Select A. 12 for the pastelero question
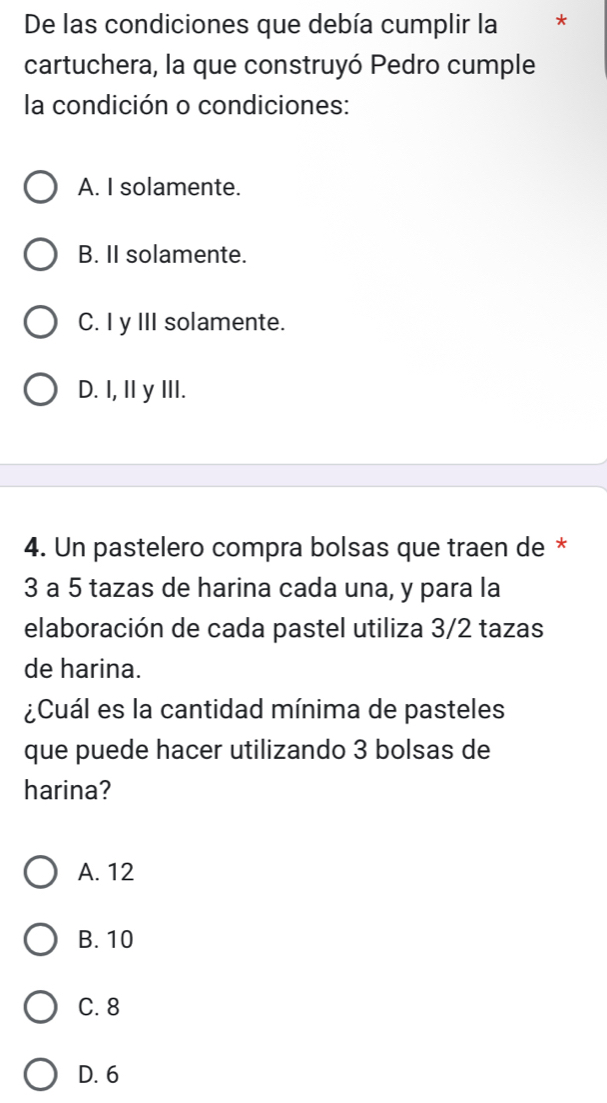Screen dimensions: 607x1103 (41, 872)
